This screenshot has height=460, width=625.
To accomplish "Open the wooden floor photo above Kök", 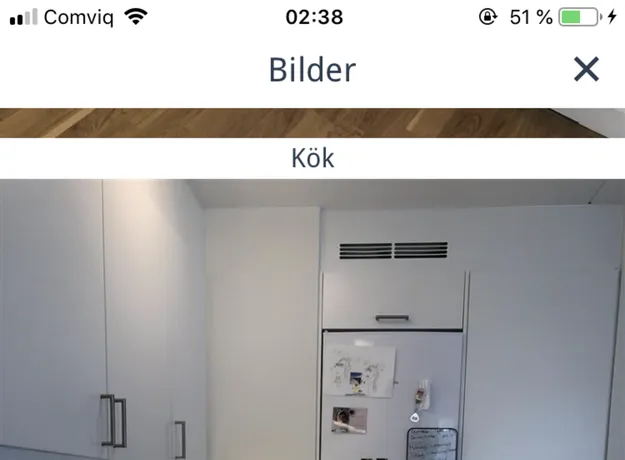I will pos(312,122).
